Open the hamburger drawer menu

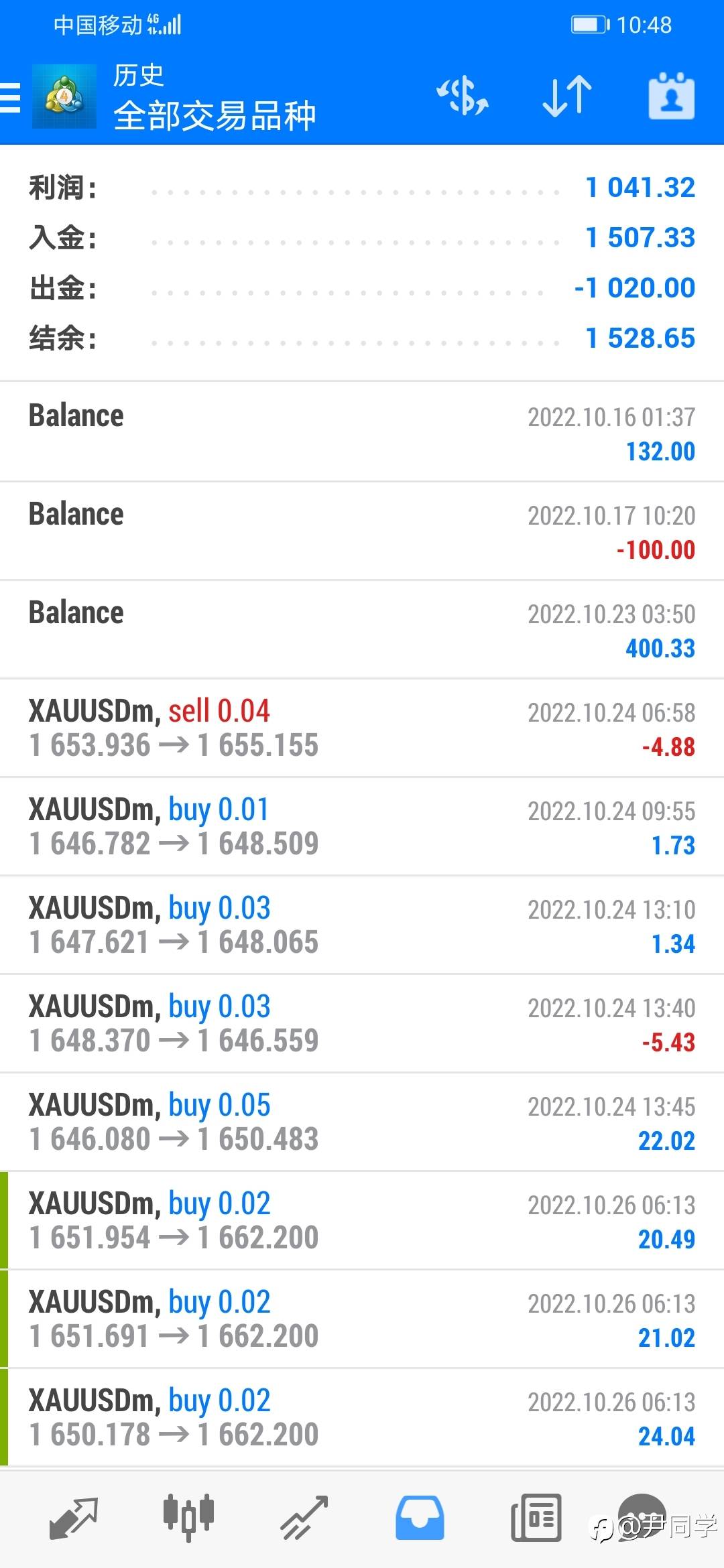pos(11,96)
